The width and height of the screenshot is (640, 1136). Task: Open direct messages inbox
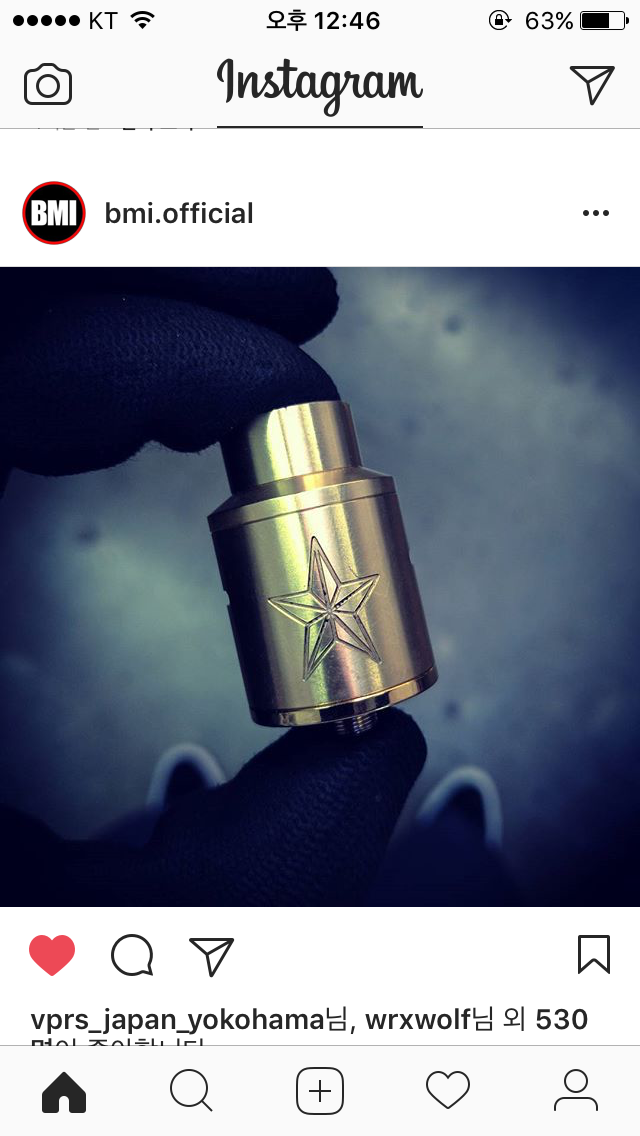[591, 85]
